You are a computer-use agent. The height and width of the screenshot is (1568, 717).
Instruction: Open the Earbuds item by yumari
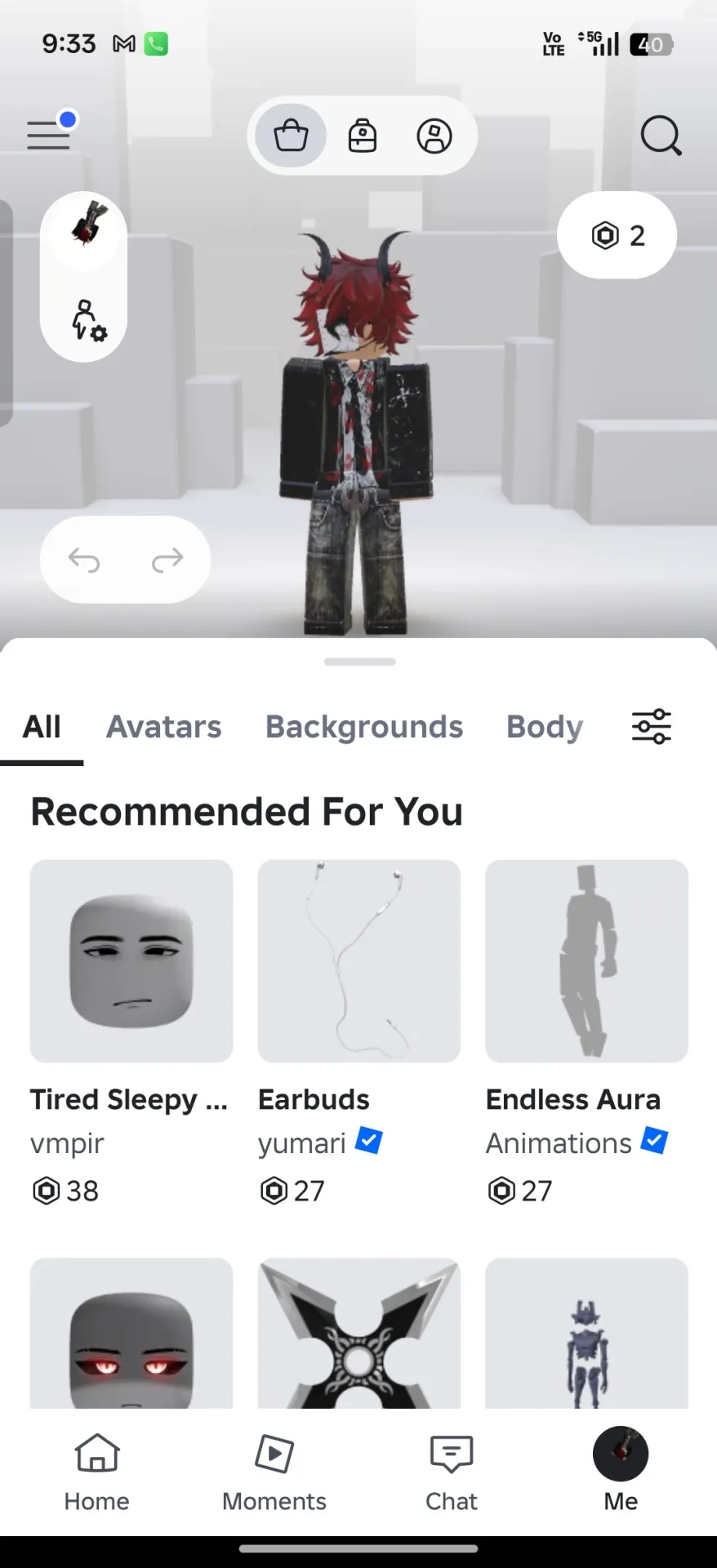(359, 1033)
